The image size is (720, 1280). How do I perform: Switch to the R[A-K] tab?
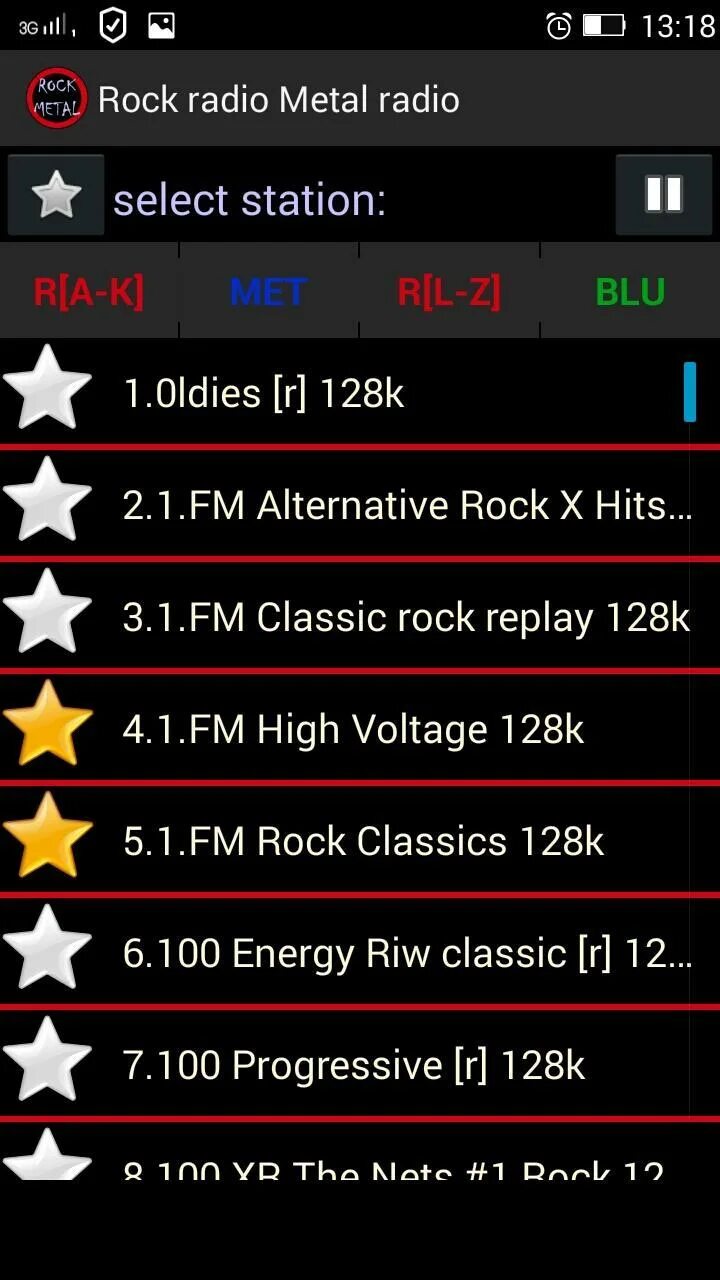point(89,292)
